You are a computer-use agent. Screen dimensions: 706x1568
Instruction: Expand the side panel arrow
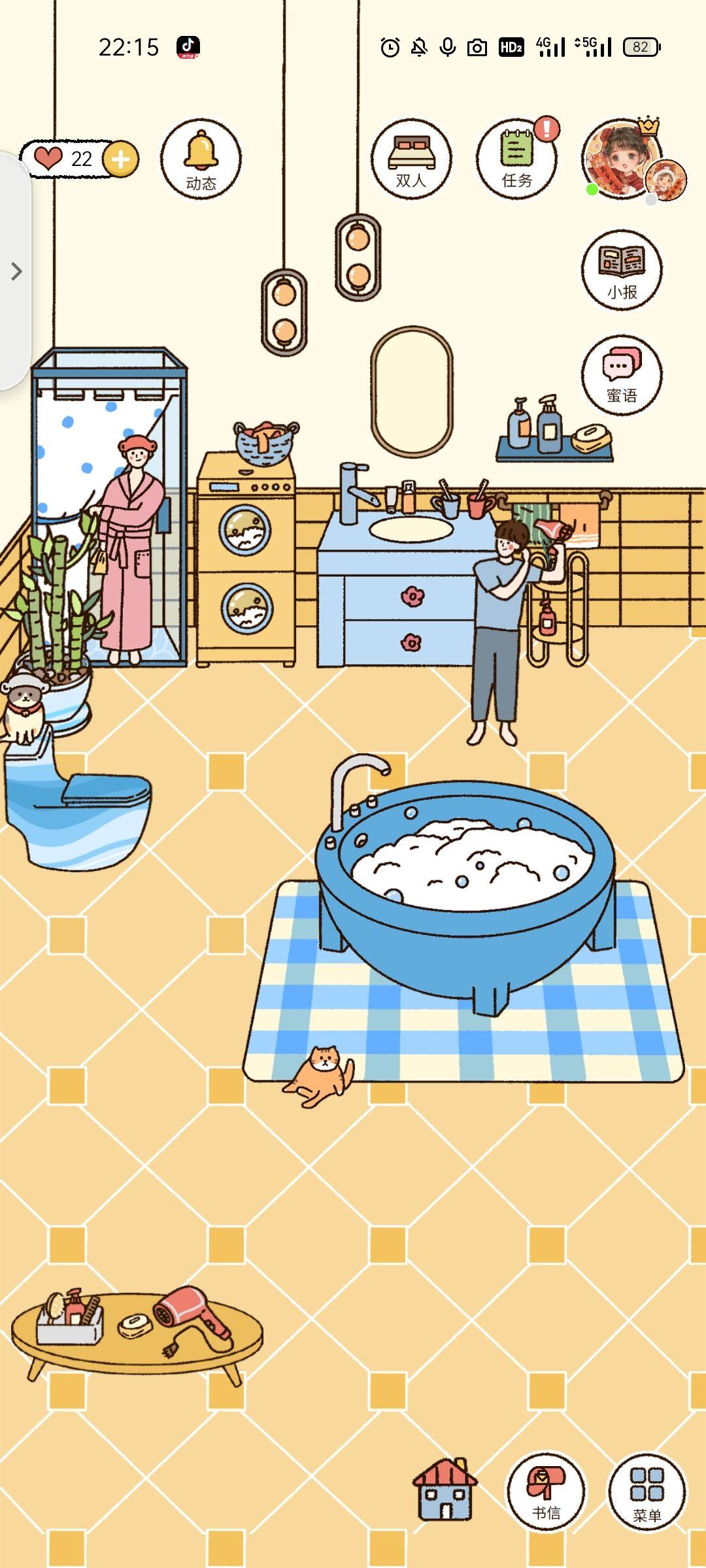16,271
